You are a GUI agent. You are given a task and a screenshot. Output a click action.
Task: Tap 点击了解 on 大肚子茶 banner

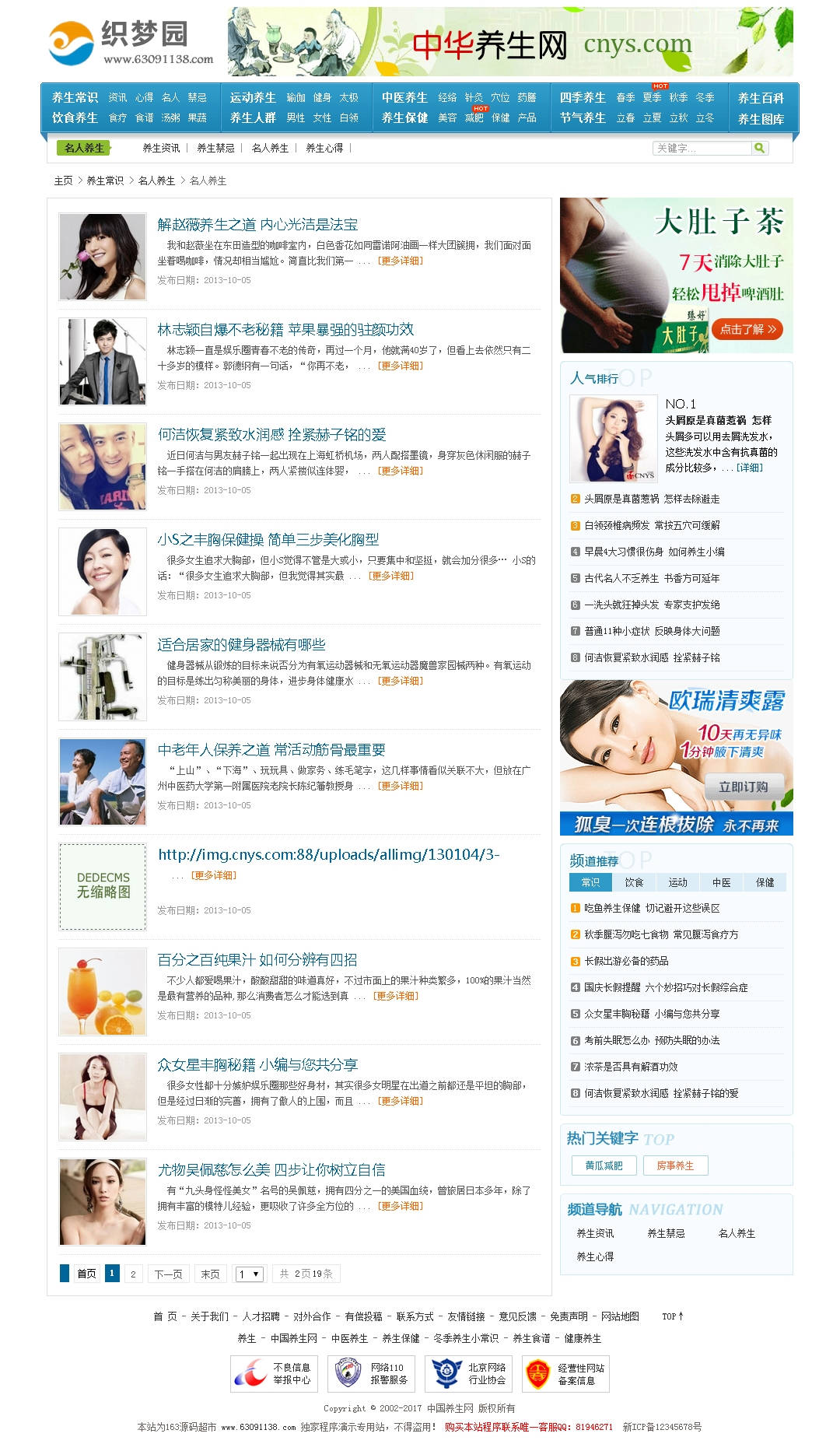click(747, 329)
